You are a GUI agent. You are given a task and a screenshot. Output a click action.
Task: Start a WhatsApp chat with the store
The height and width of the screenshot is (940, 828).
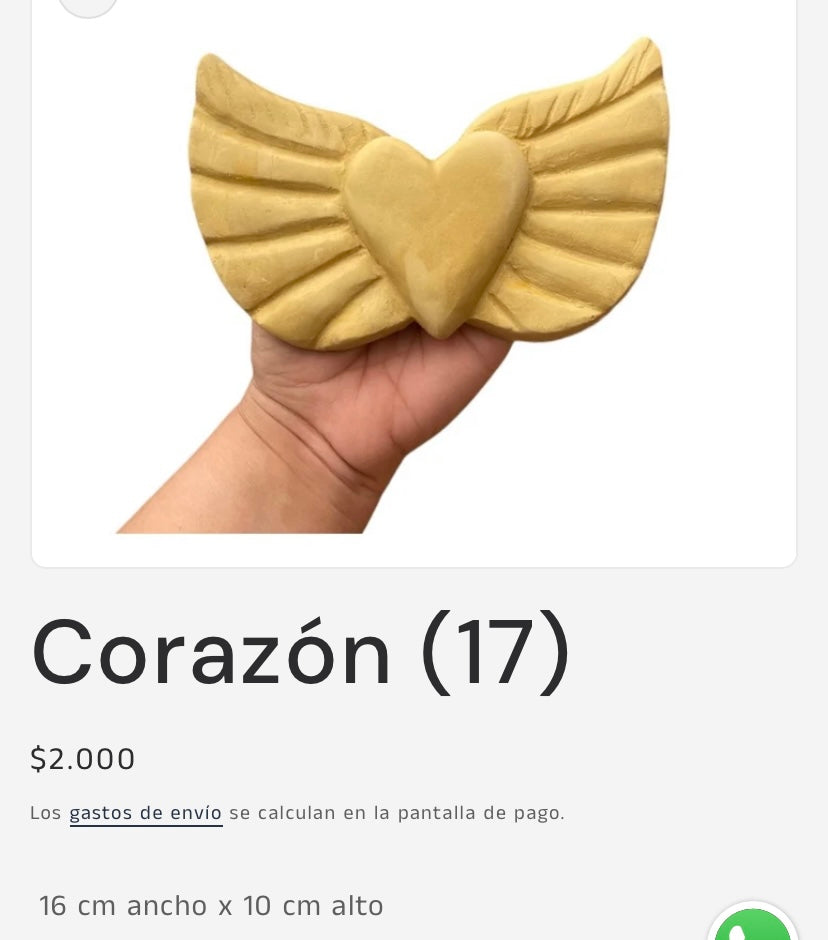point(754,925)
